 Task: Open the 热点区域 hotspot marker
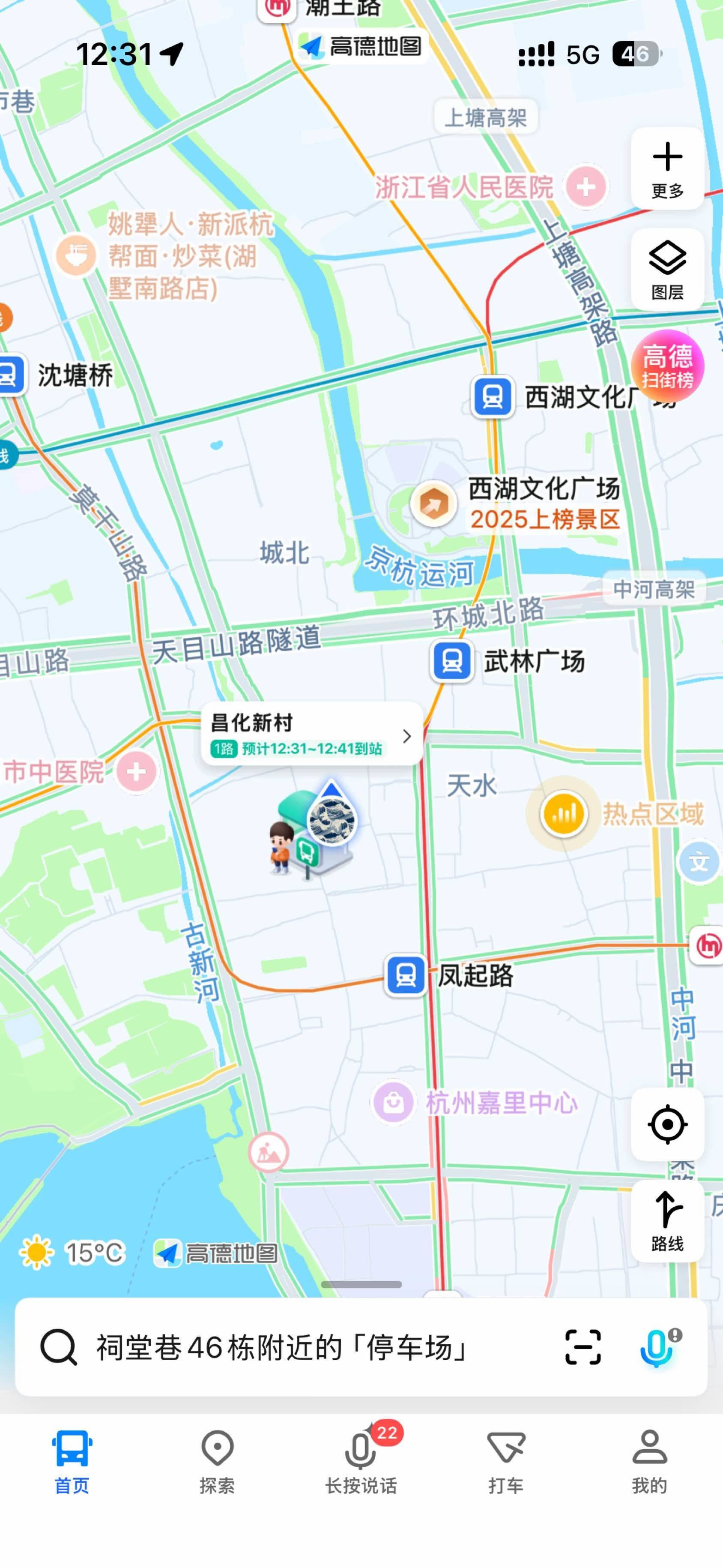click(x=564, y=814)
